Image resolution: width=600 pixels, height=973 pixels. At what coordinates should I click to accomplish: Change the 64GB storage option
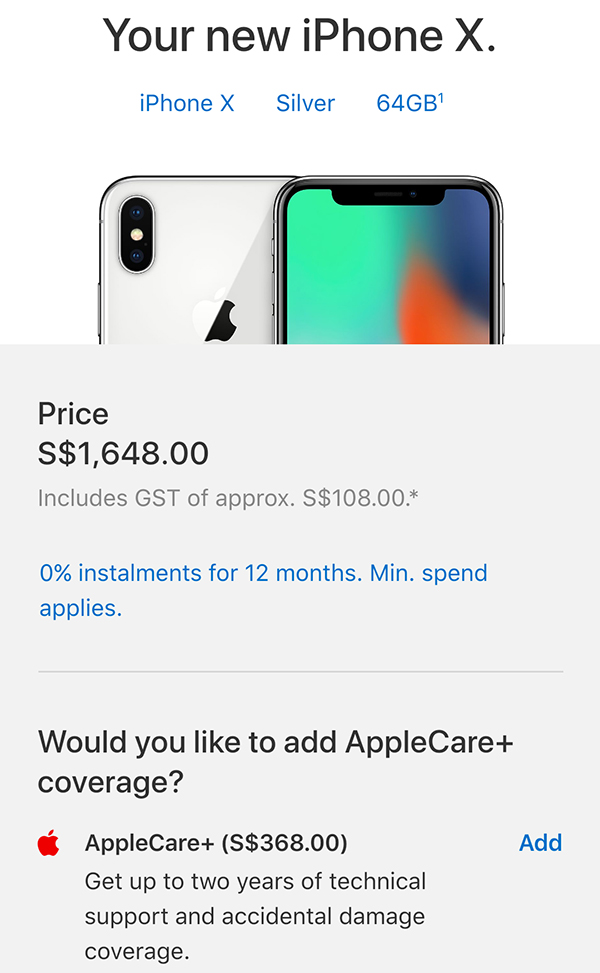(x=408, y=103)
